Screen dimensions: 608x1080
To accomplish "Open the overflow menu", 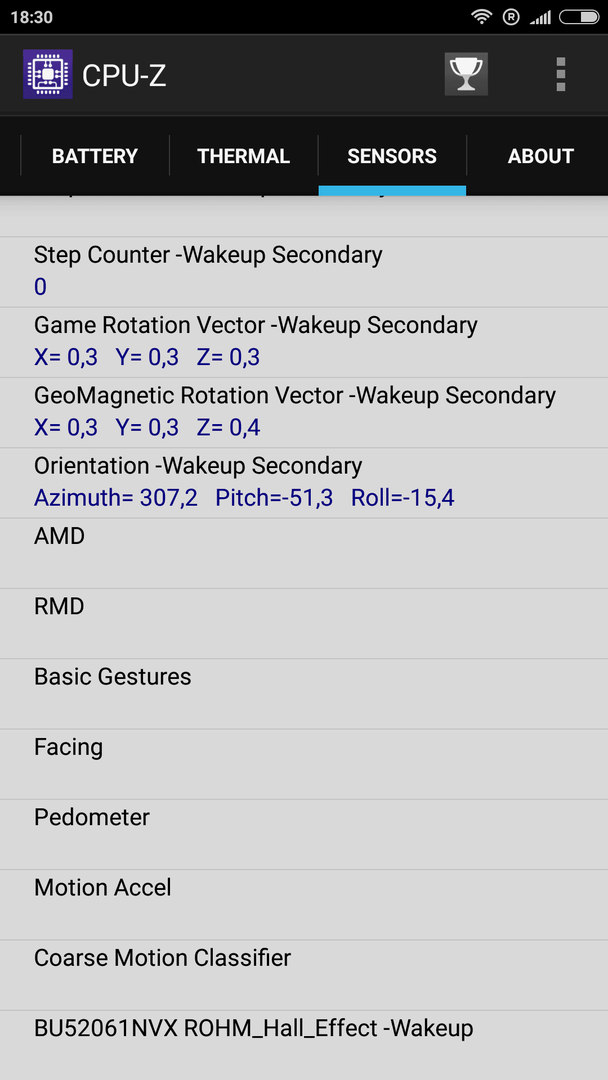I will pyautogui.click(x=561, y=74).
